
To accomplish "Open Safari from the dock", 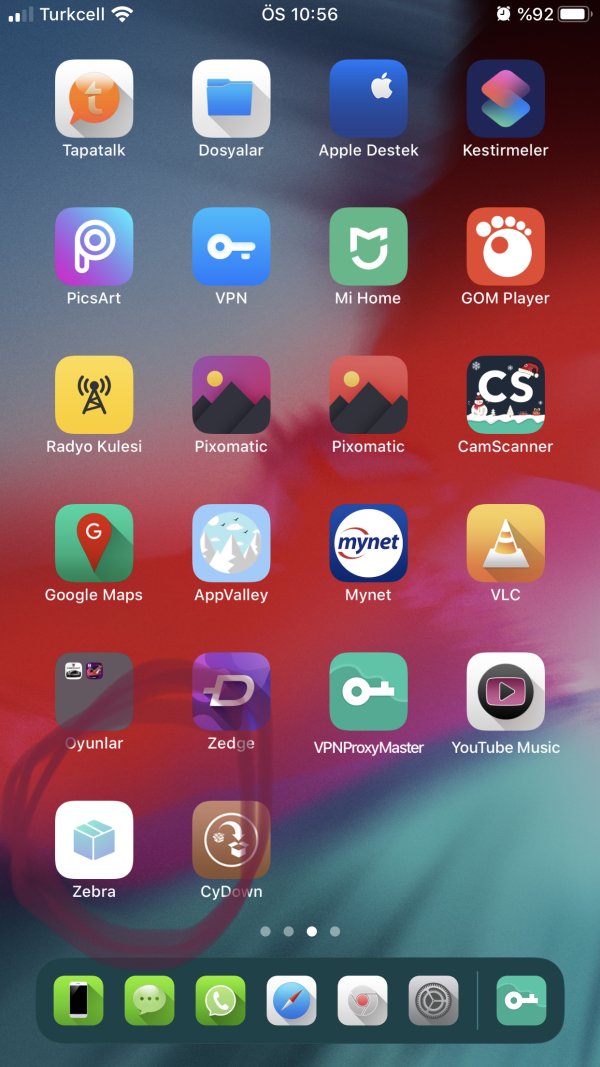I will pyautogui.click(x=291, y=1001).
